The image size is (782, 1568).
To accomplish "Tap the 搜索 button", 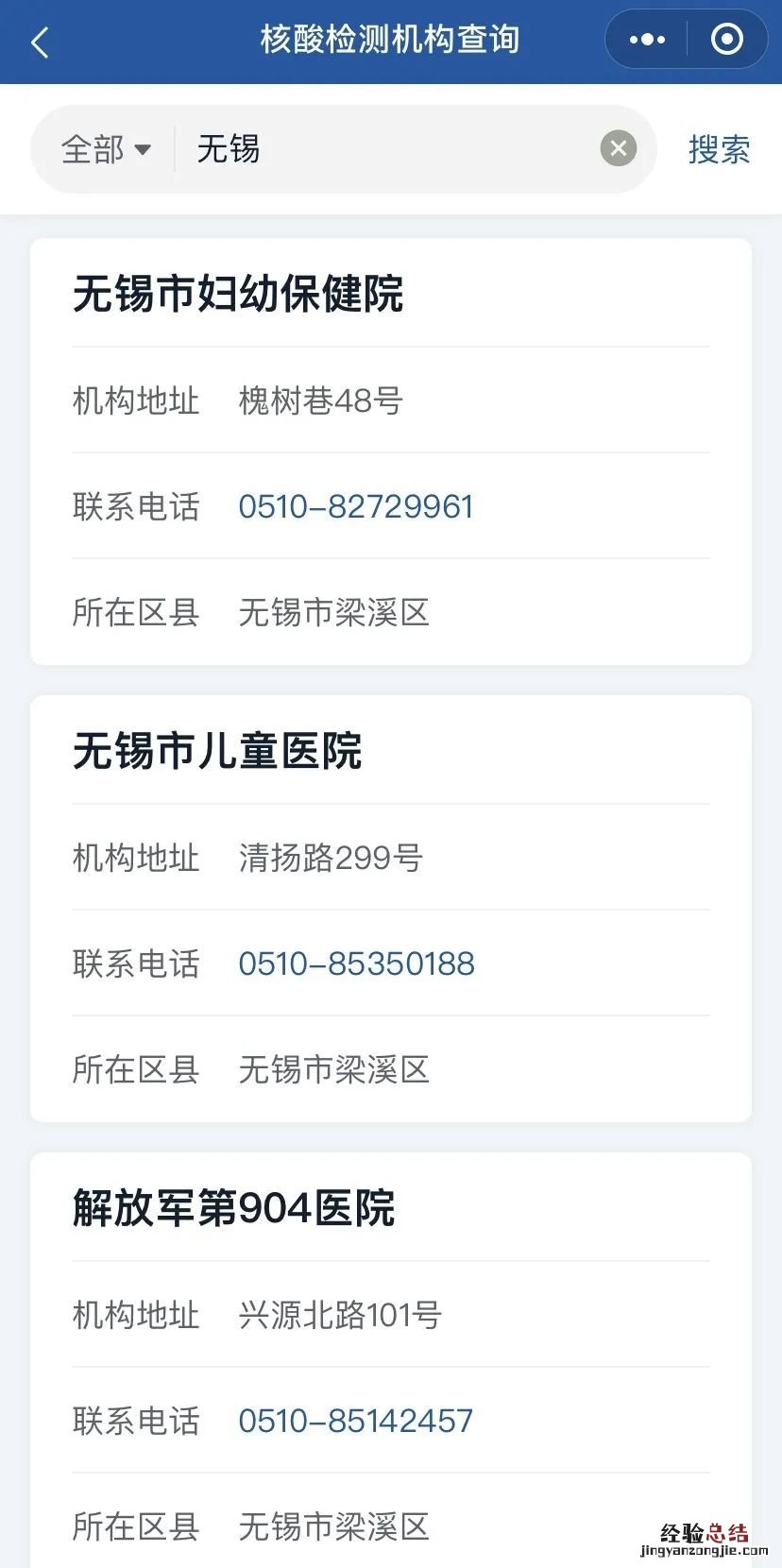I will click(x=719, y=149).
